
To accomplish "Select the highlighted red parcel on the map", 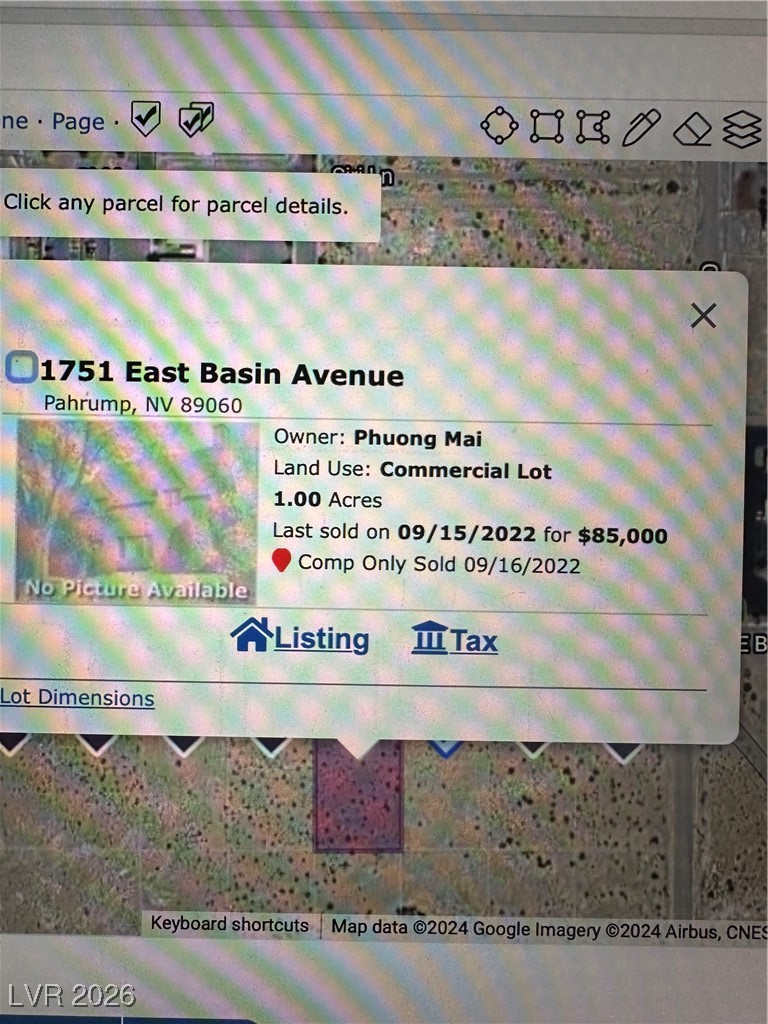I will (x=358, y=805).
